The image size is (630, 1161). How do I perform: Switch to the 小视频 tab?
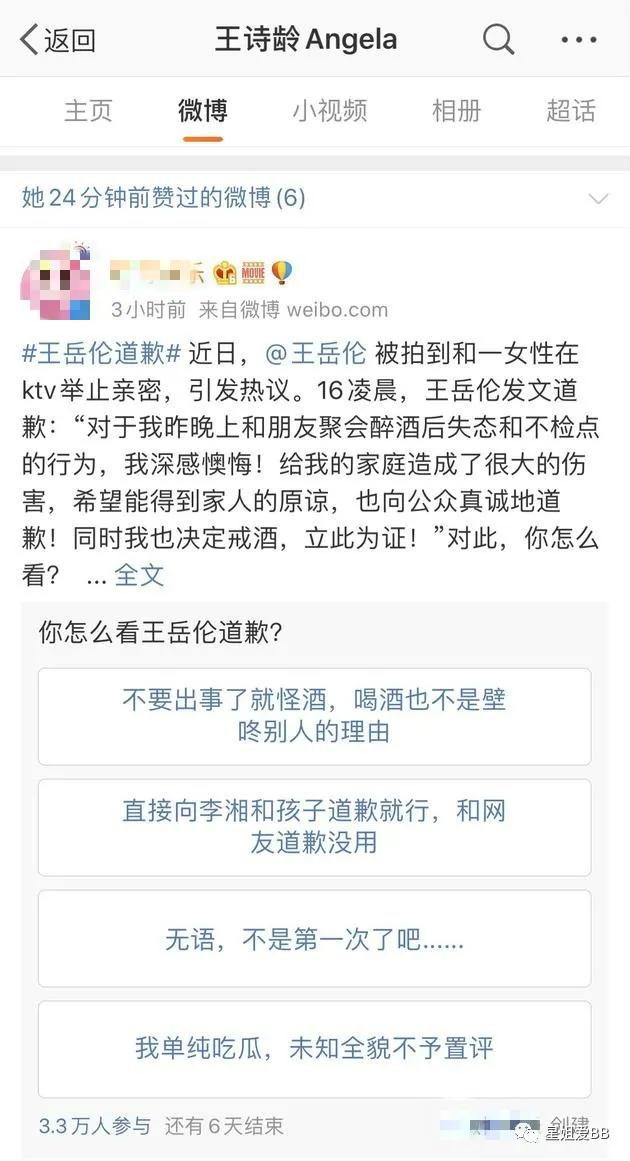pos(330,110)
